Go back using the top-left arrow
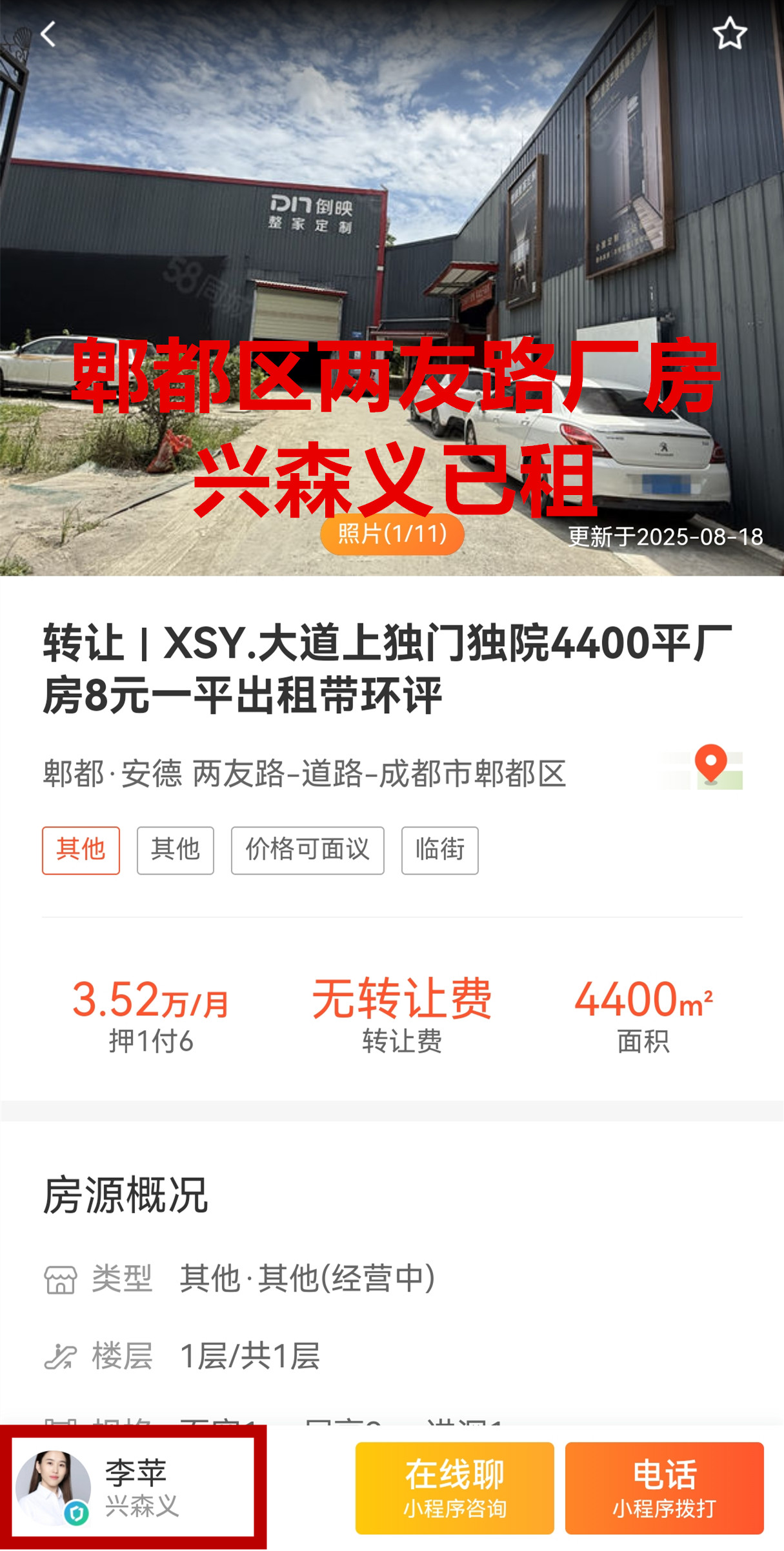This screenshot has height=1551, width=784. coord(48,34)
